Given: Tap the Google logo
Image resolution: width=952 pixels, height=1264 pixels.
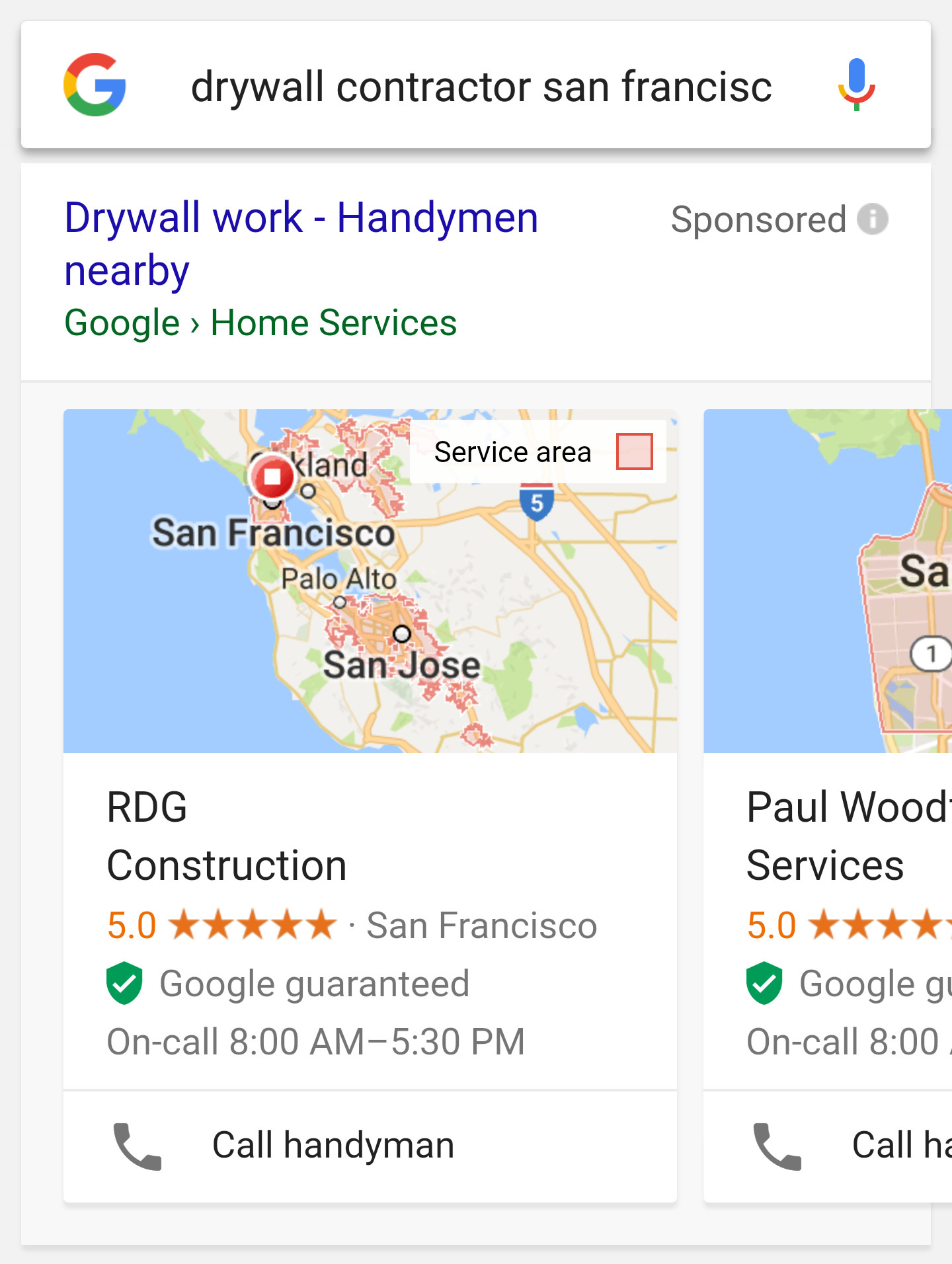Looking at the screenshot, I should pyautogui.click(x=95, y=85).
